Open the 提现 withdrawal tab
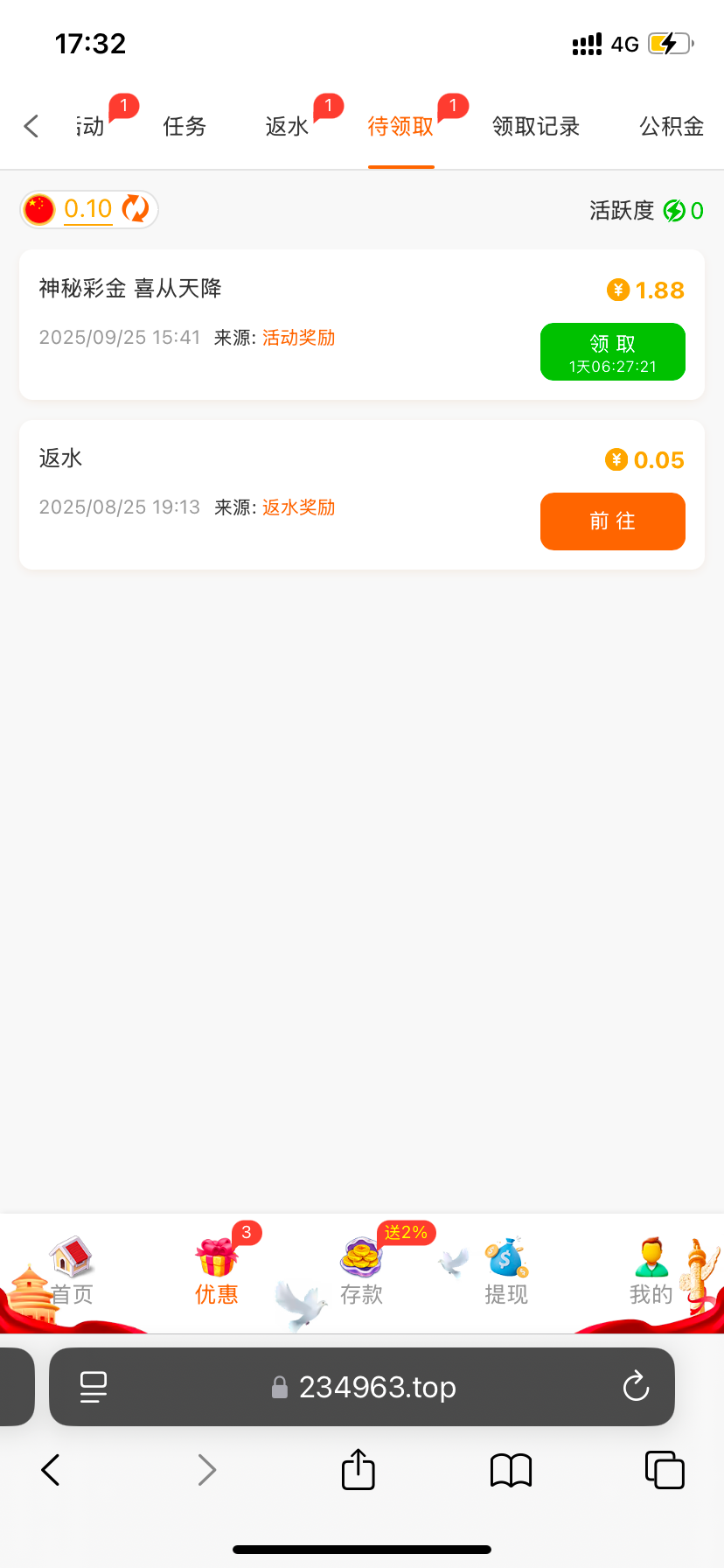 505,1273
